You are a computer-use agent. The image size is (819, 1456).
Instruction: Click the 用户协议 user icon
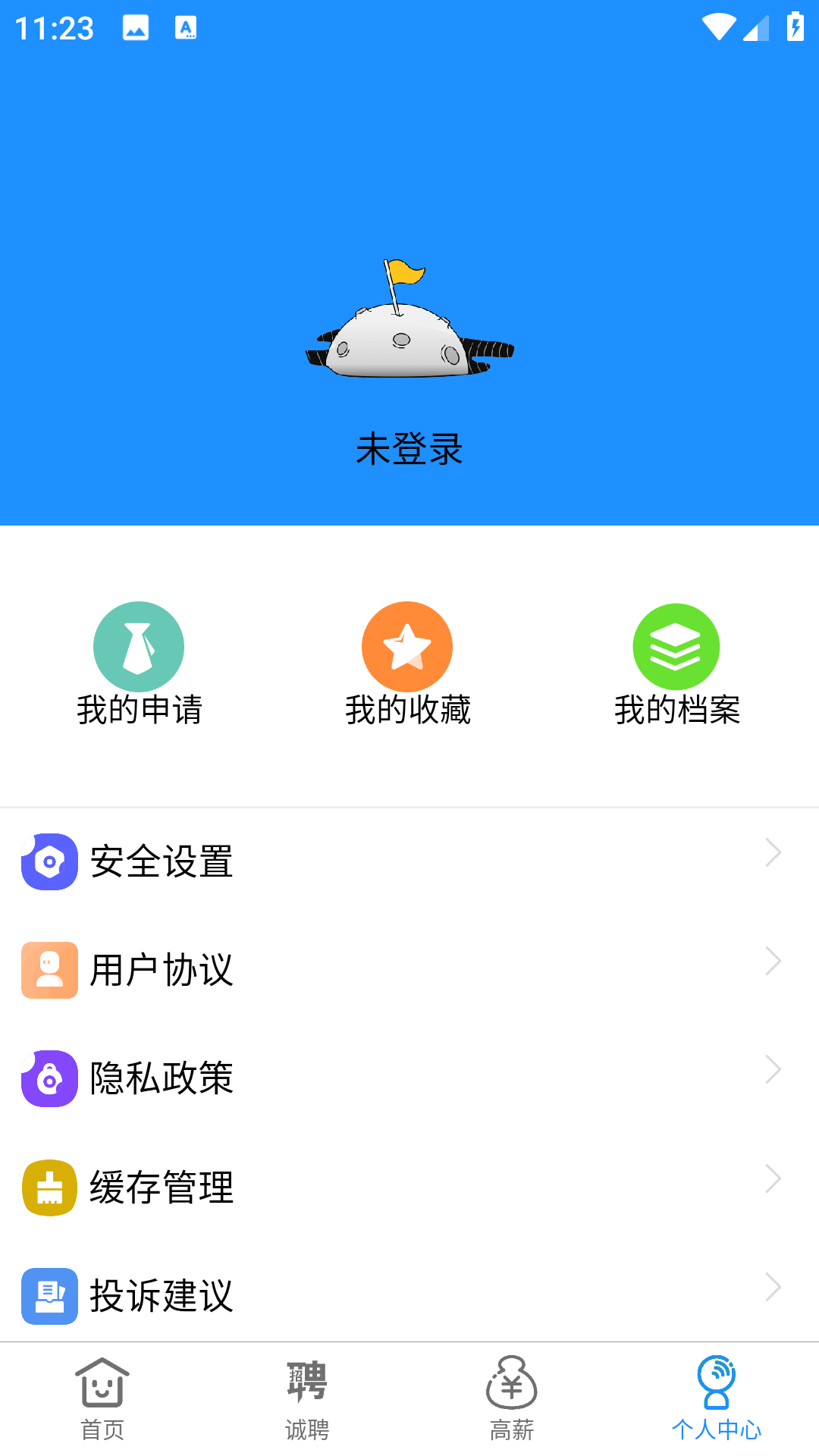(x=49, y=971)
